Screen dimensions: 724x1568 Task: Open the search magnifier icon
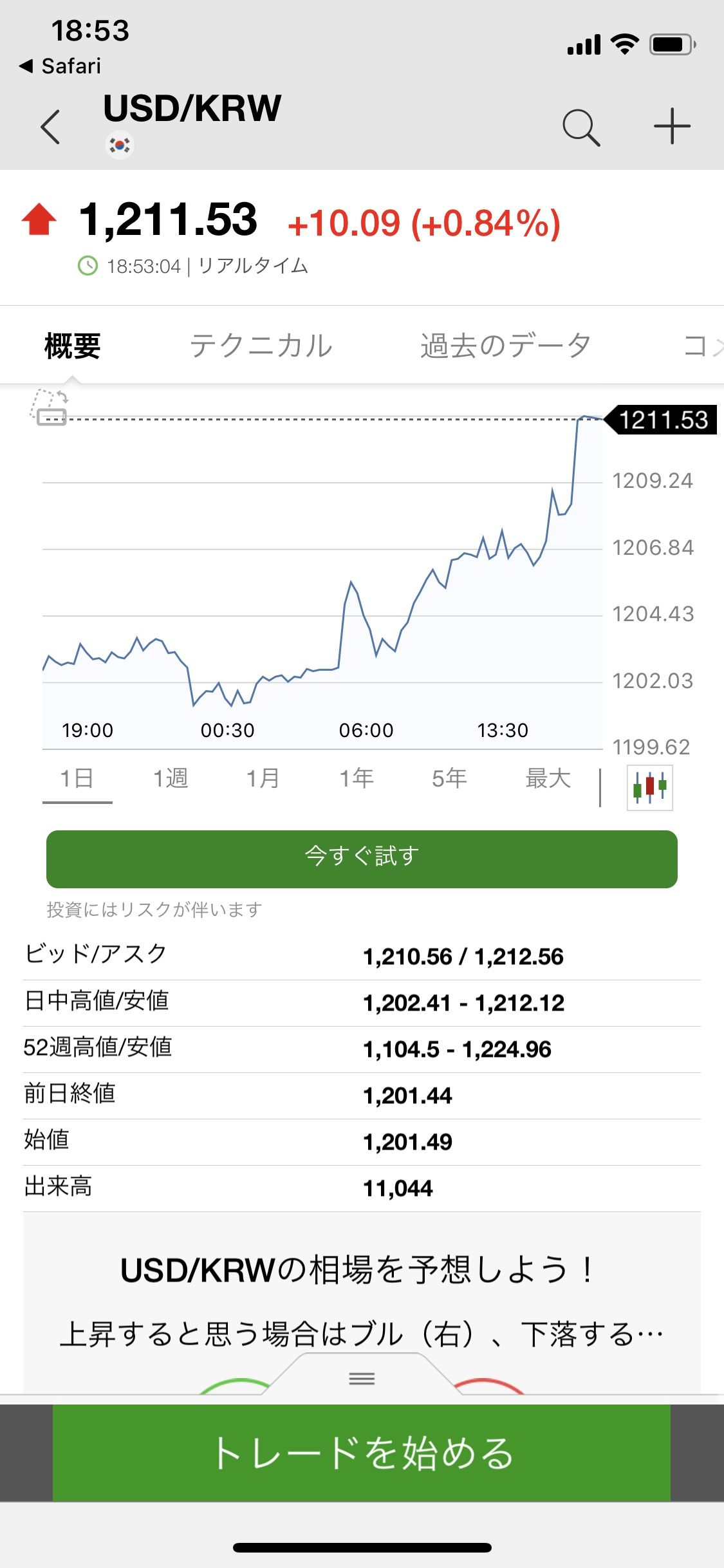[581, 127]
